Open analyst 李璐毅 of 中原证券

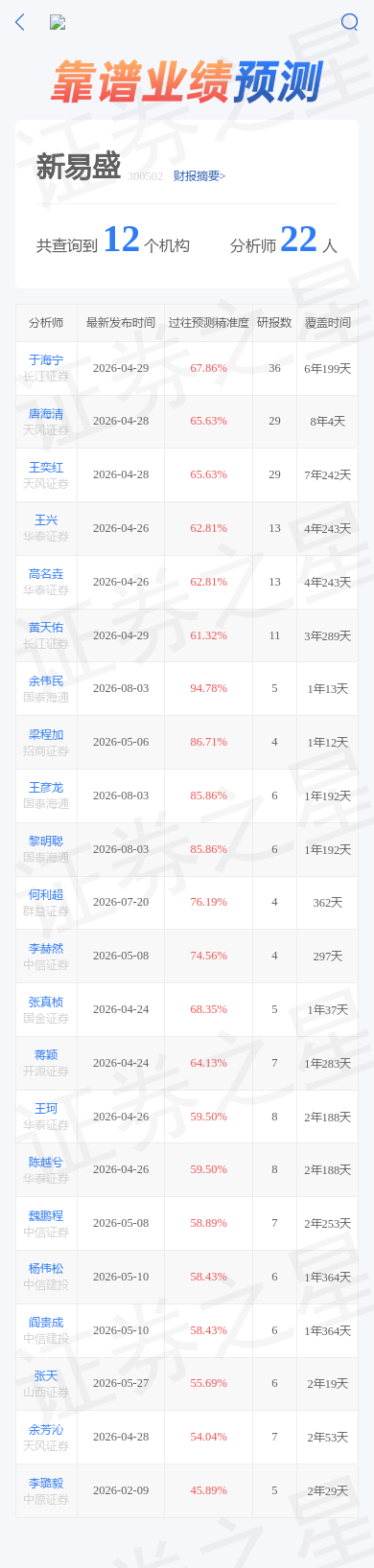pyautogui.click(x=46, y=1484)
